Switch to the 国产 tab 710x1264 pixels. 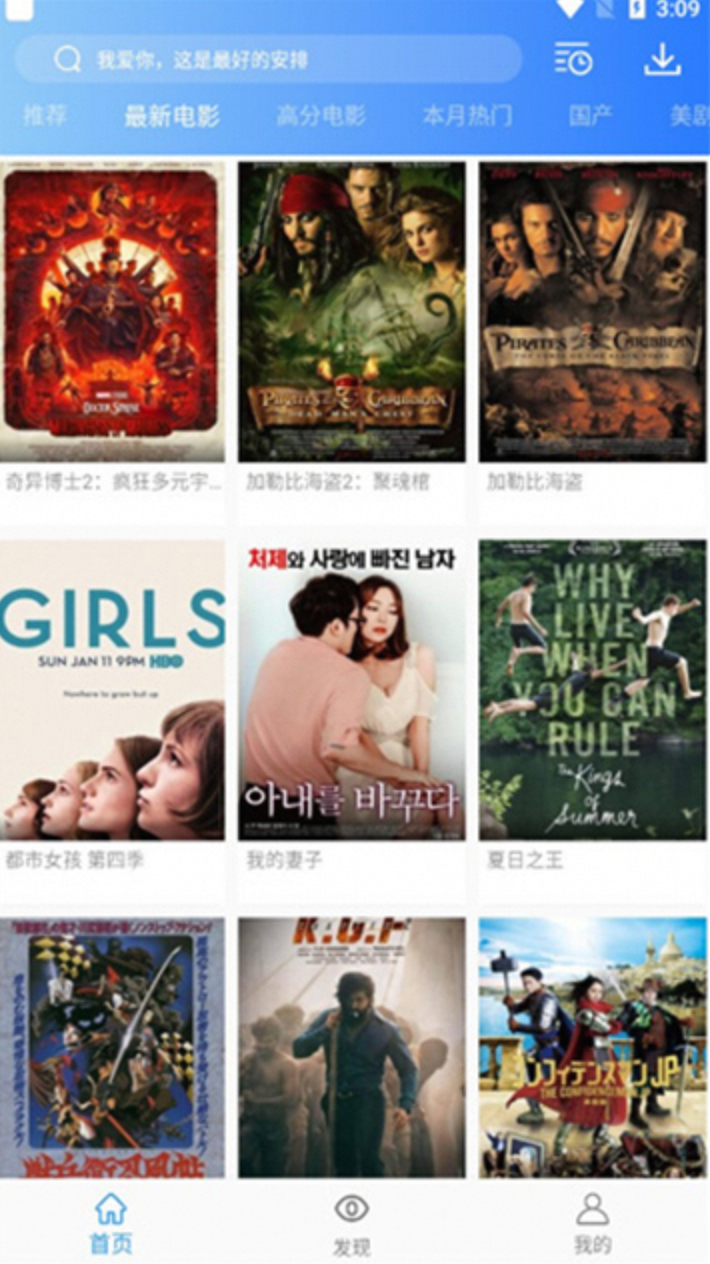point(590,115)
